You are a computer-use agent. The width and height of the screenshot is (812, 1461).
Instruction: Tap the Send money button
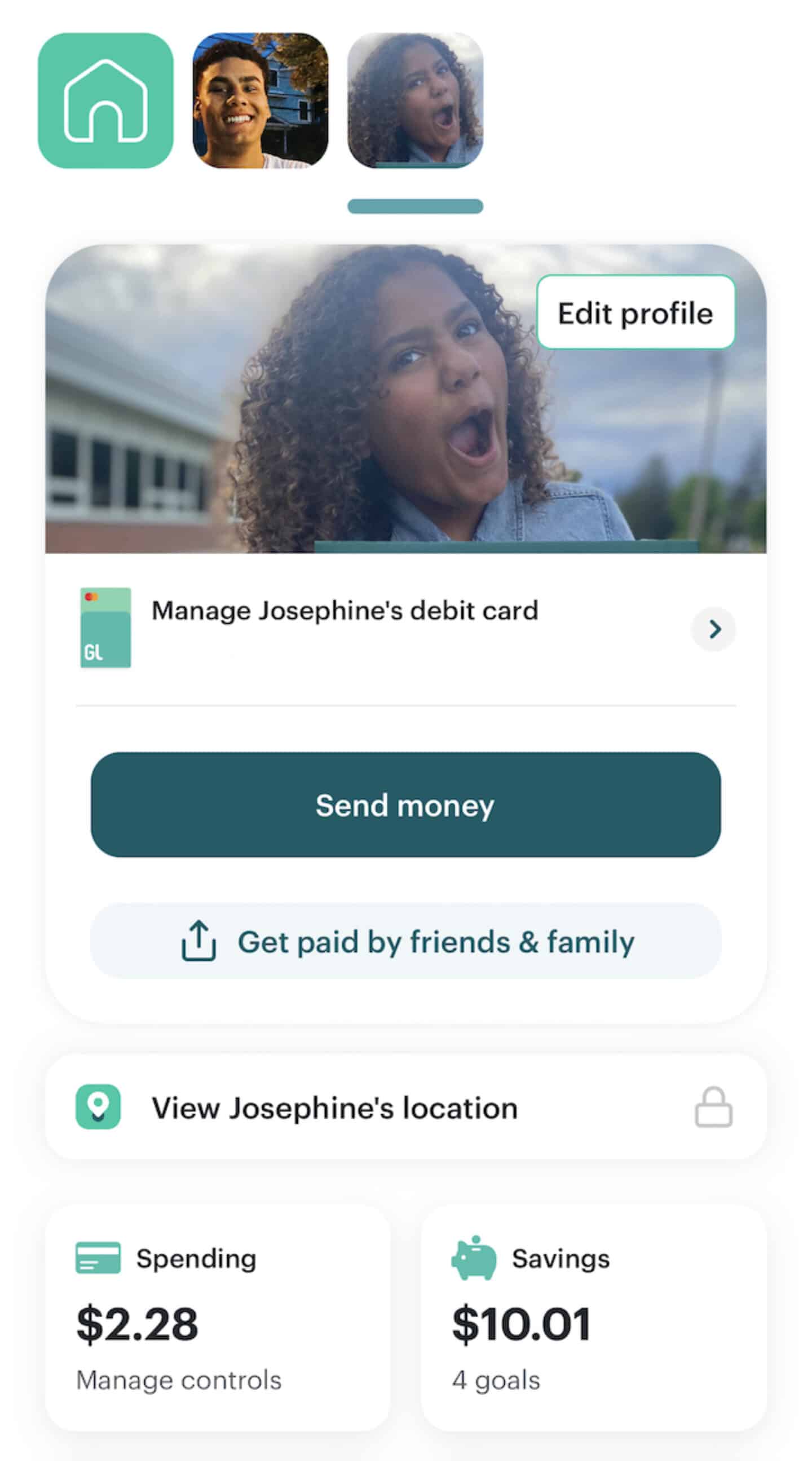[x=405, y=804]
